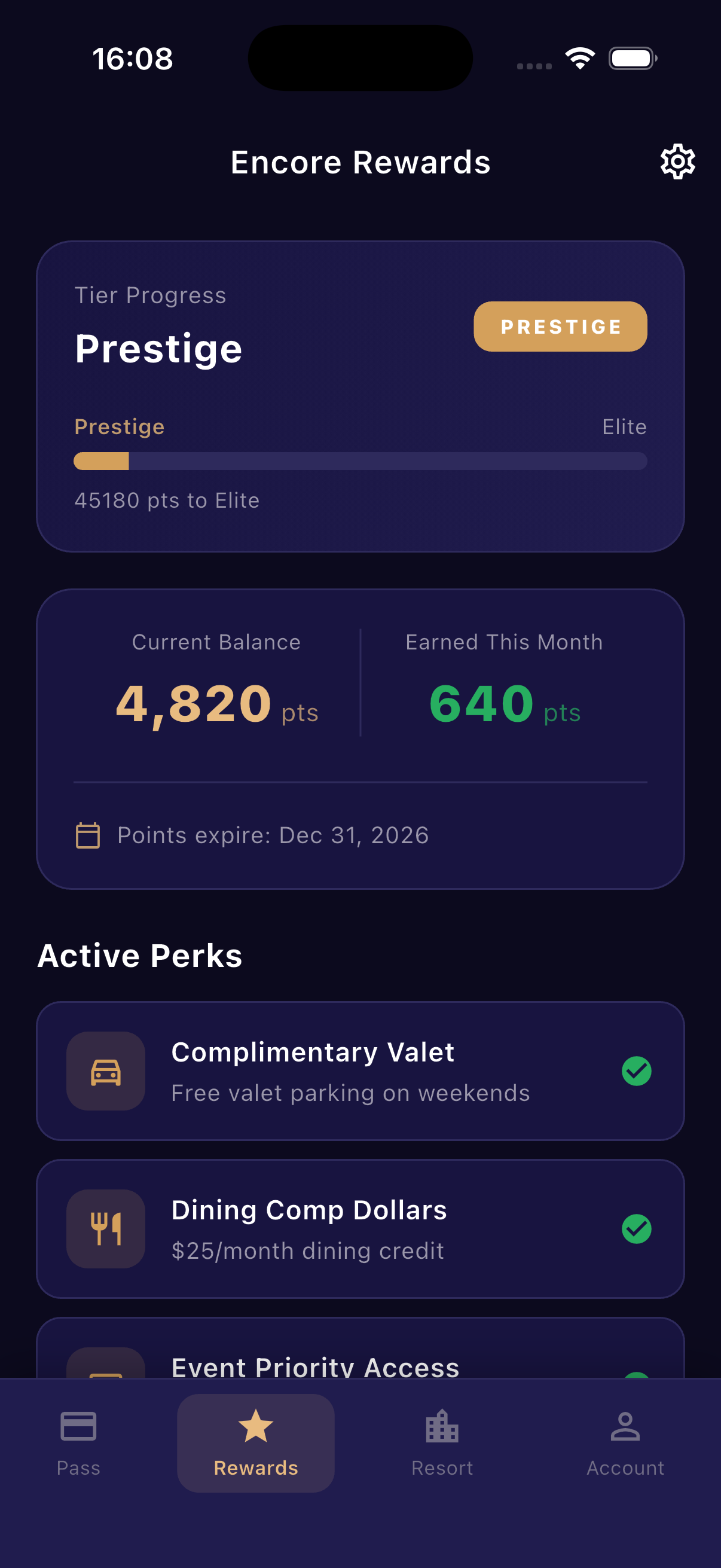Open the settings gear icon

click(x=677, y=161)
